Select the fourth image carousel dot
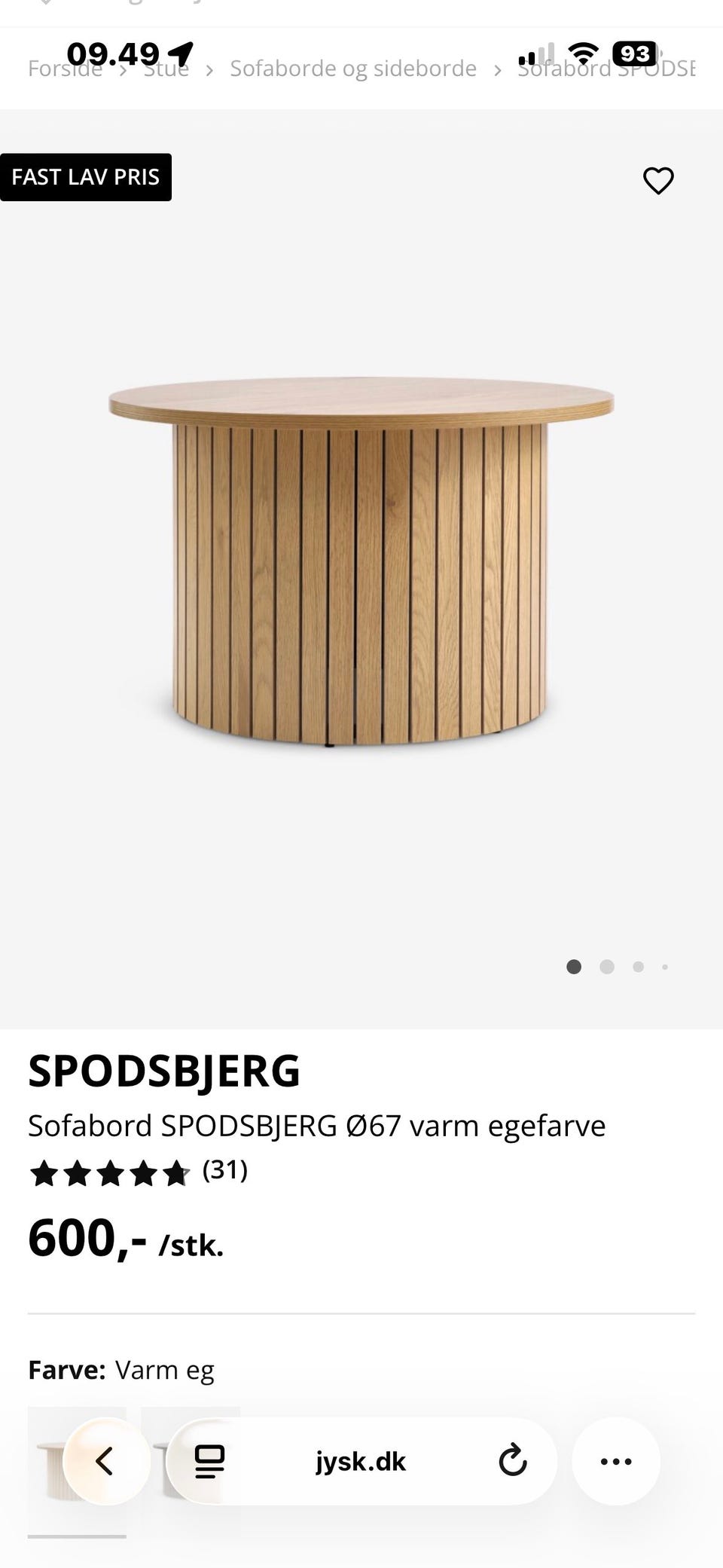Image resolution: width=723 pixels, height=1568 pixels. click(665, 967)
